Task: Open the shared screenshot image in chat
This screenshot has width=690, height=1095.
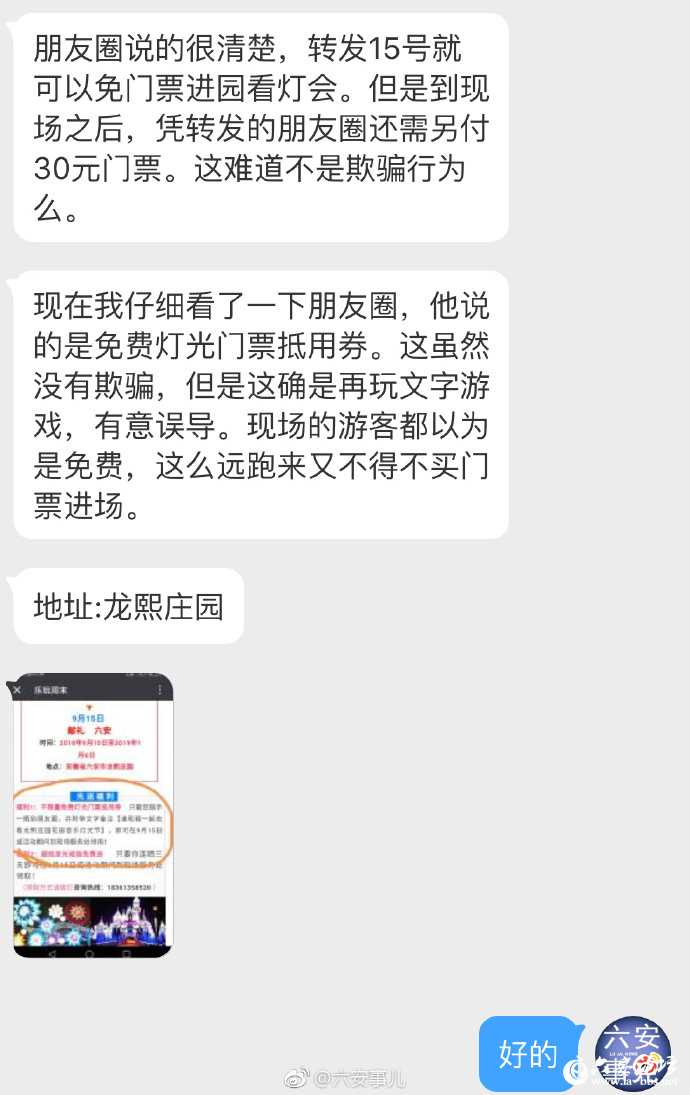Action: (x=93, y=814)
